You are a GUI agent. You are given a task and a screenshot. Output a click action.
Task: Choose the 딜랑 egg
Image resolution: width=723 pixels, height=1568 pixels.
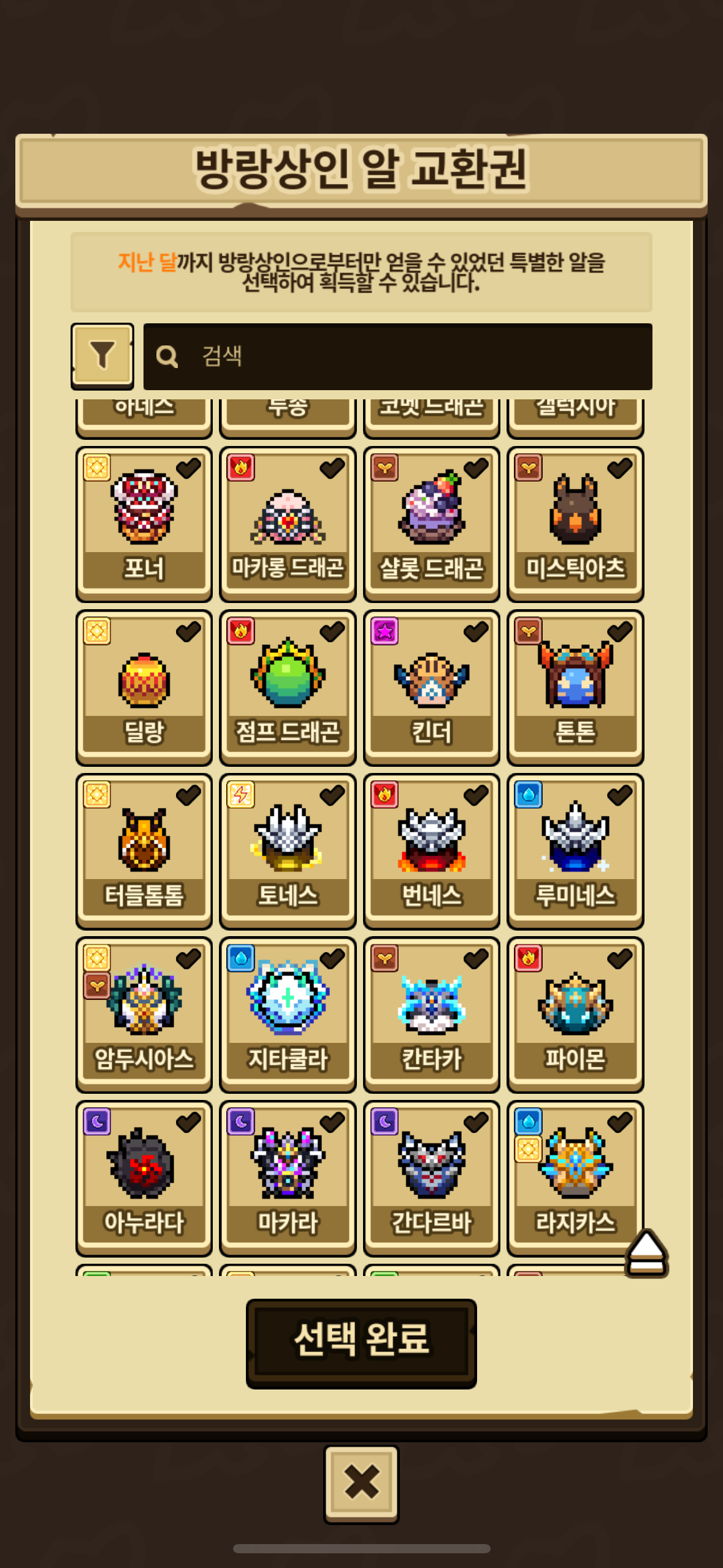click(x=144, y=688)
